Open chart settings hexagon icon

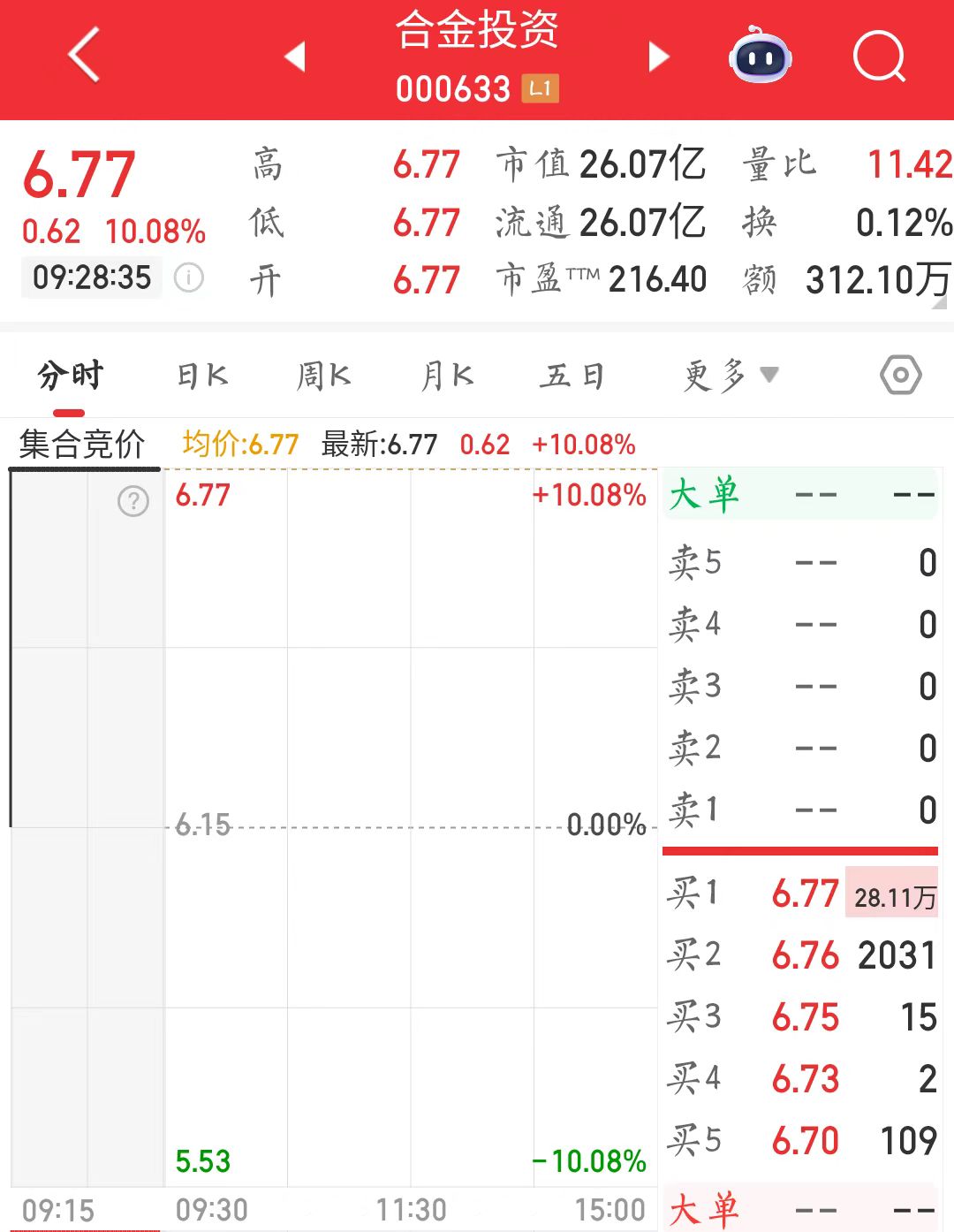(x=900, y=376)
